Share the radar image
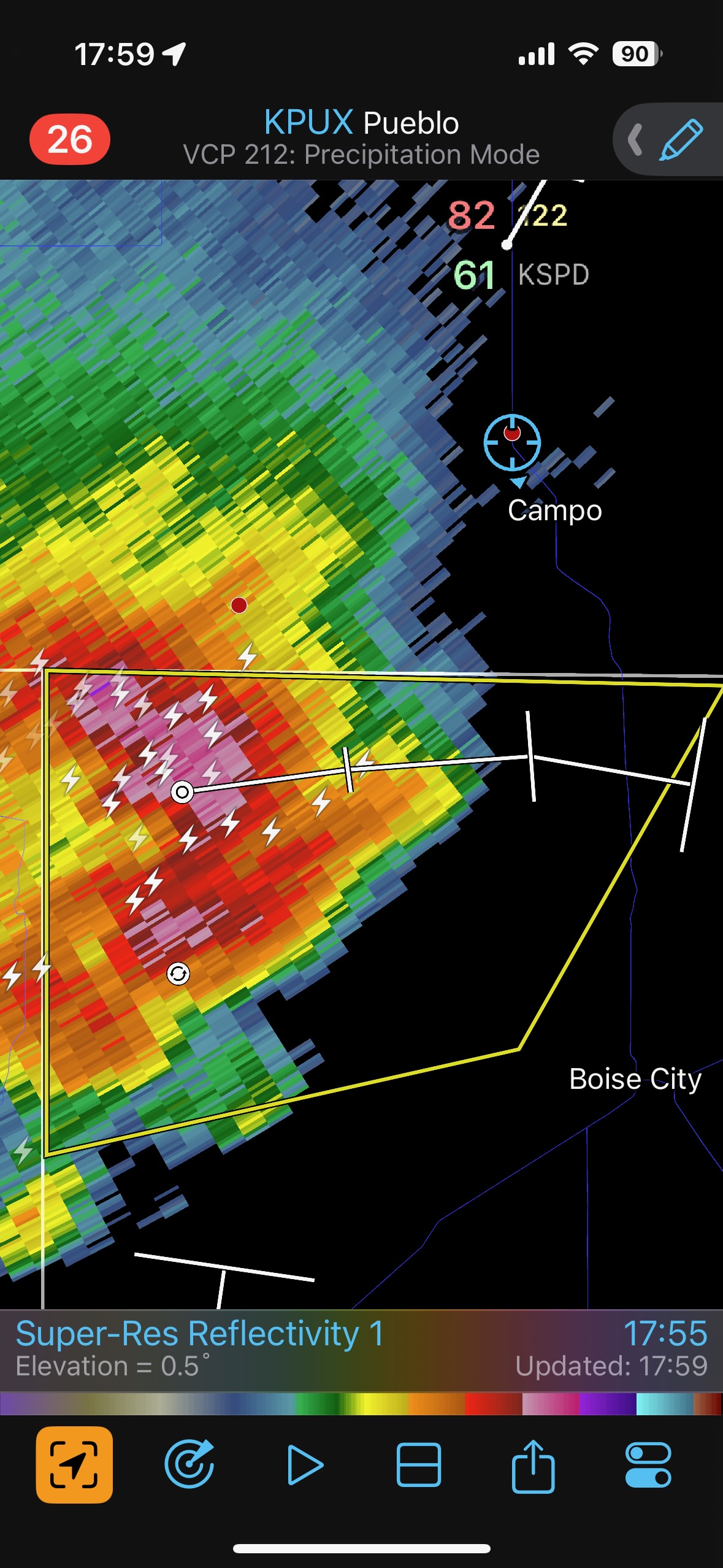This screenshot has height=1568, width=723. point(533,1464)
